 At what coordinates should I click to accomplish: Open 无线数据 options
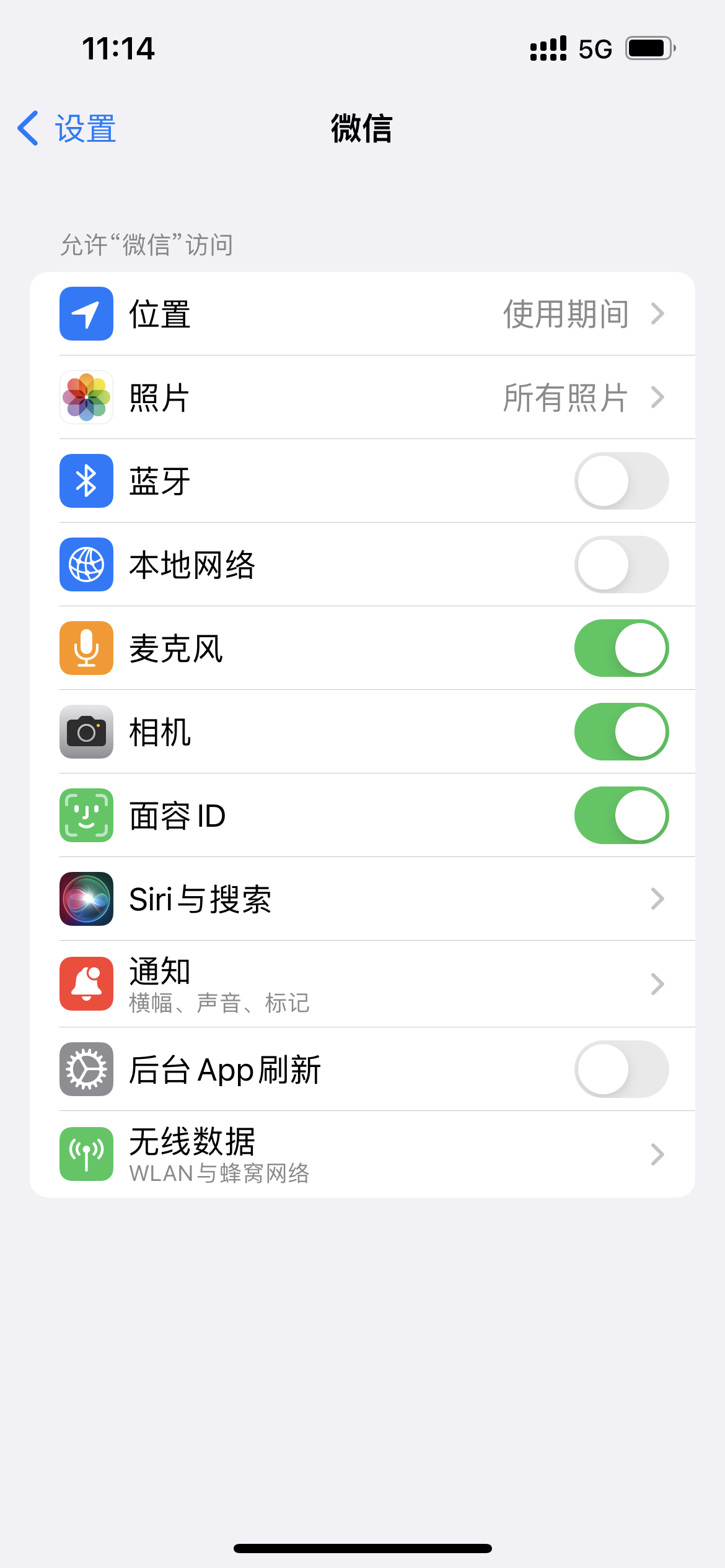362,1154
